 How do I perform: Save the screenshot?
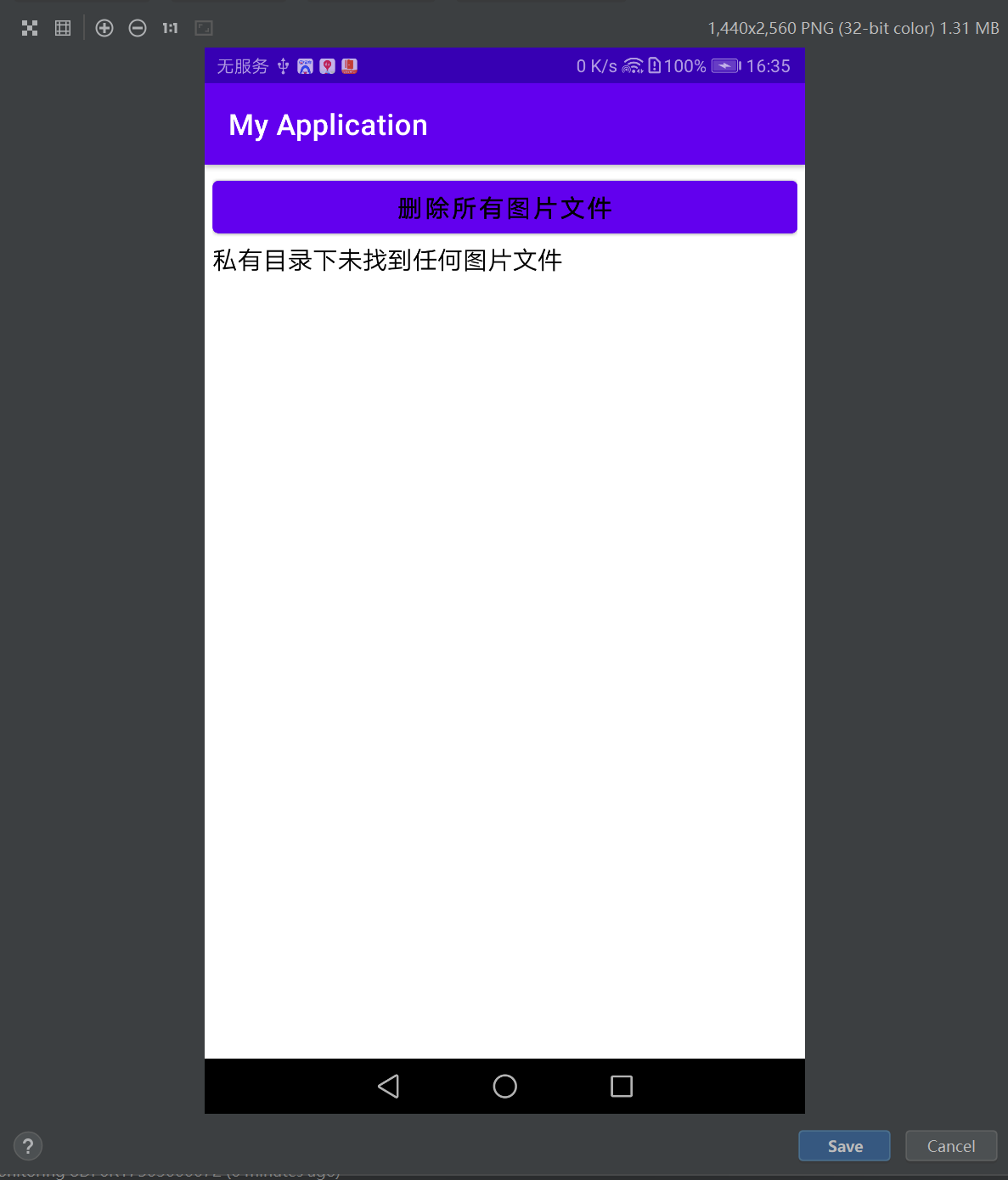coord(843,1145)
